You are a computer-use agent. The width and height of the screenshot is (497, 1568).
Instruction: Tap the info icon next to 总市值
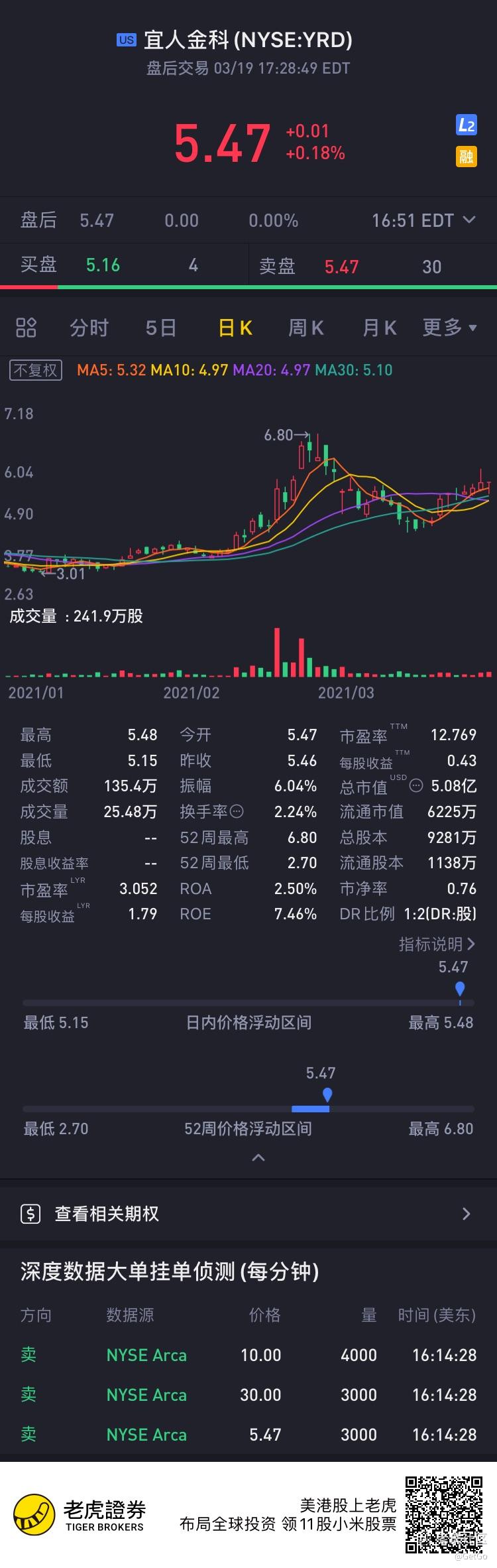click(x=416, y=786)
